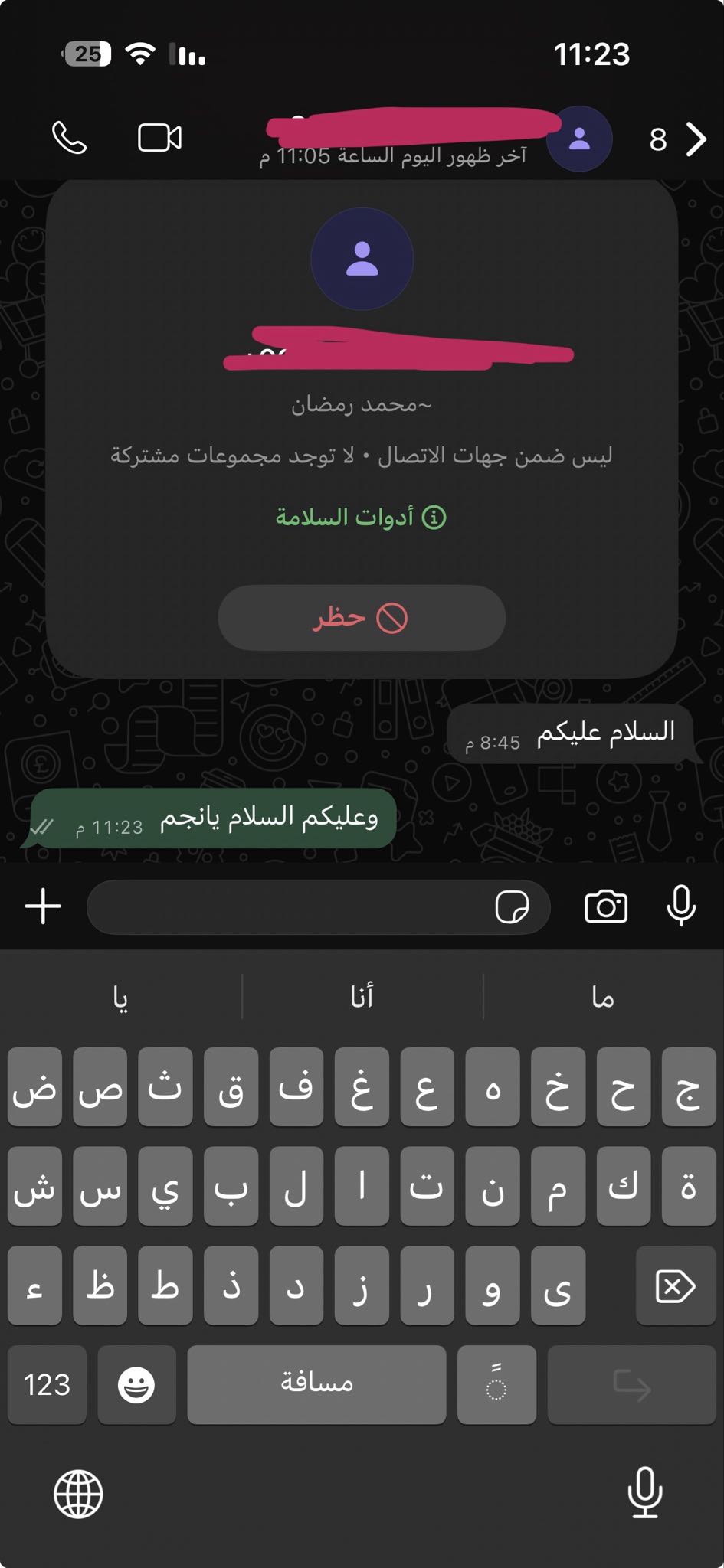The height and width of the screenshot is (1568, 724).
Task: Open the plus attachment menu
Action: pyautogui.click(x=43, y=906)
